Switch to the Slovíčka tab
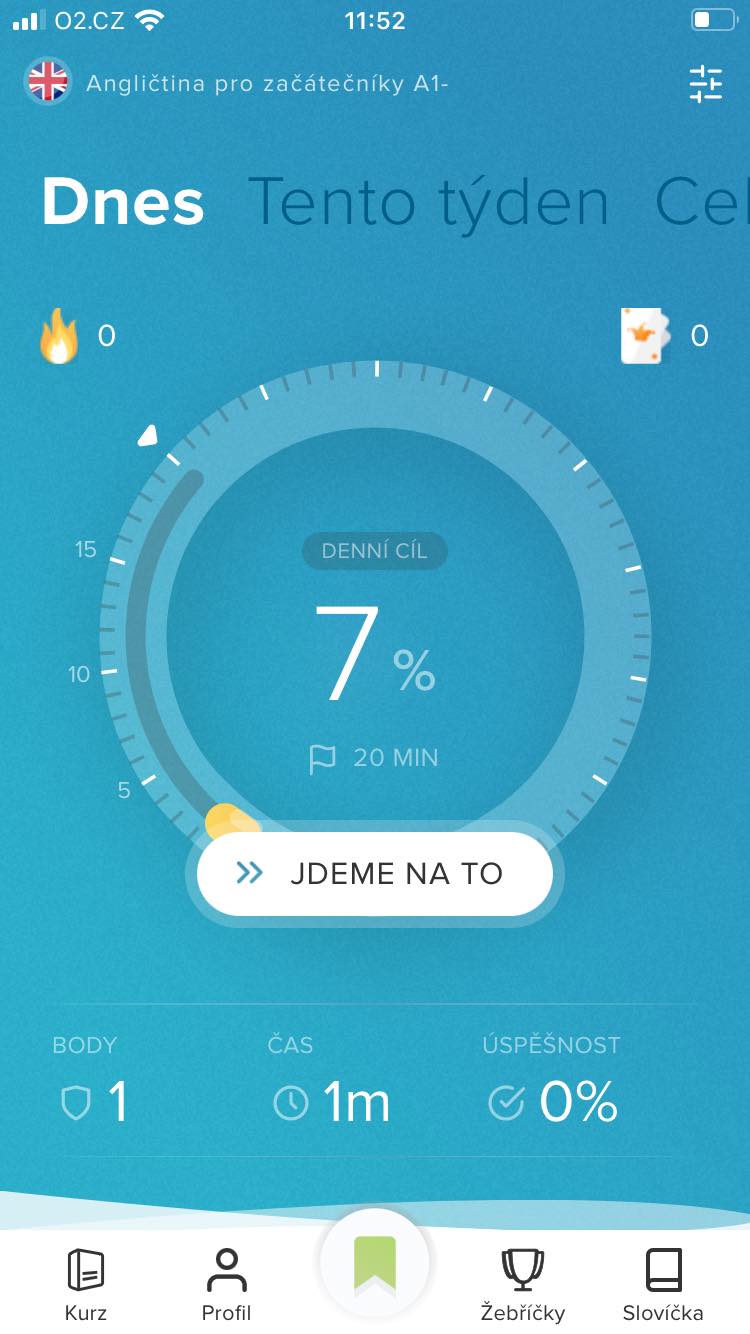Viewport: 750px width, 1334px height. [663, 1284]
